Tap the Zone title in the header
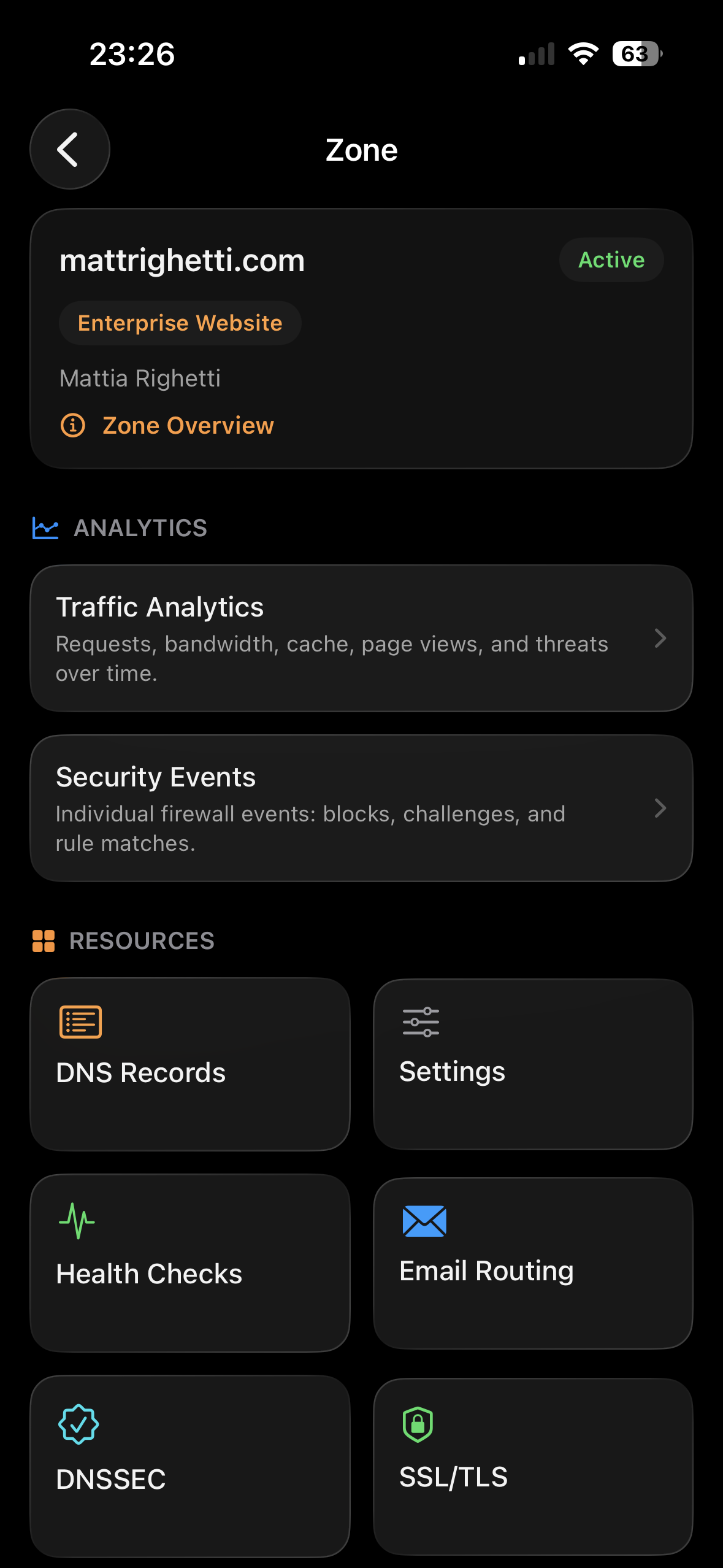The height and width of the screenshot is (1568, 723). point(361,149)
